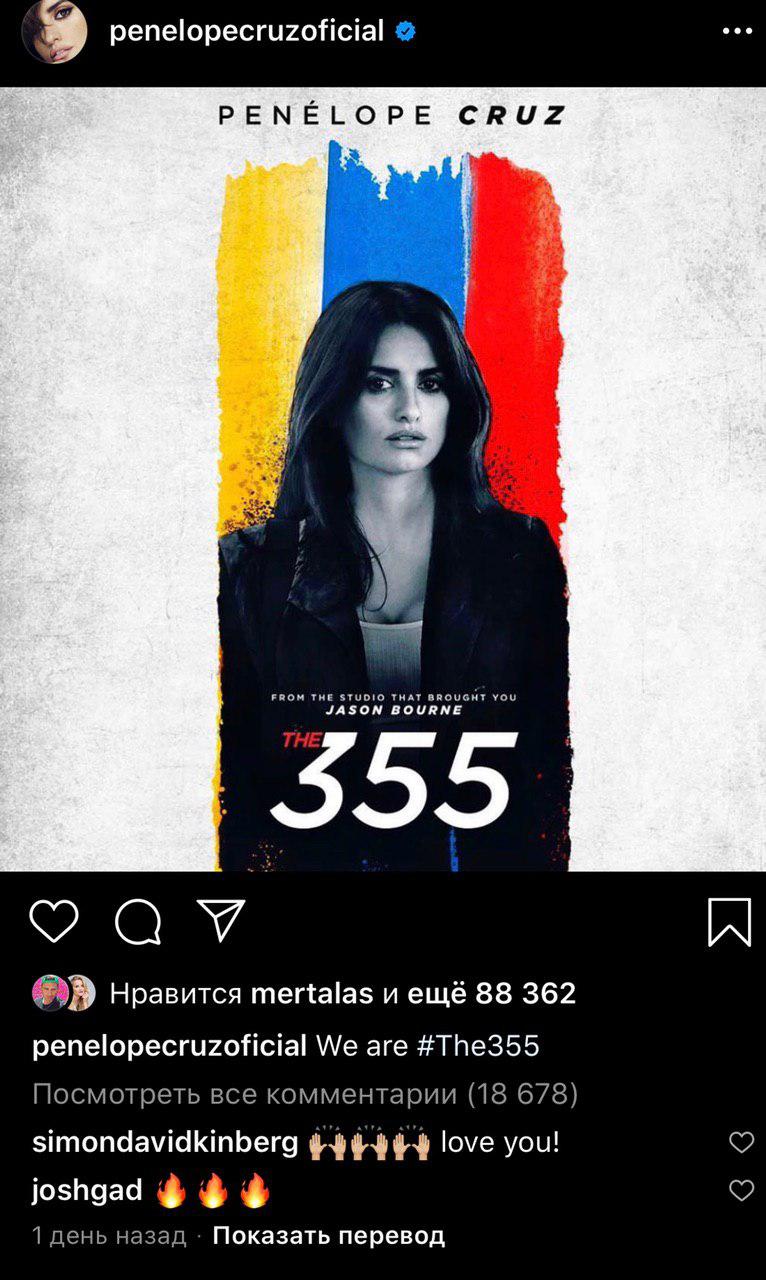The image size is (766, 1280).
Task: Like the post with heart icon
Action: coord(54,921)
